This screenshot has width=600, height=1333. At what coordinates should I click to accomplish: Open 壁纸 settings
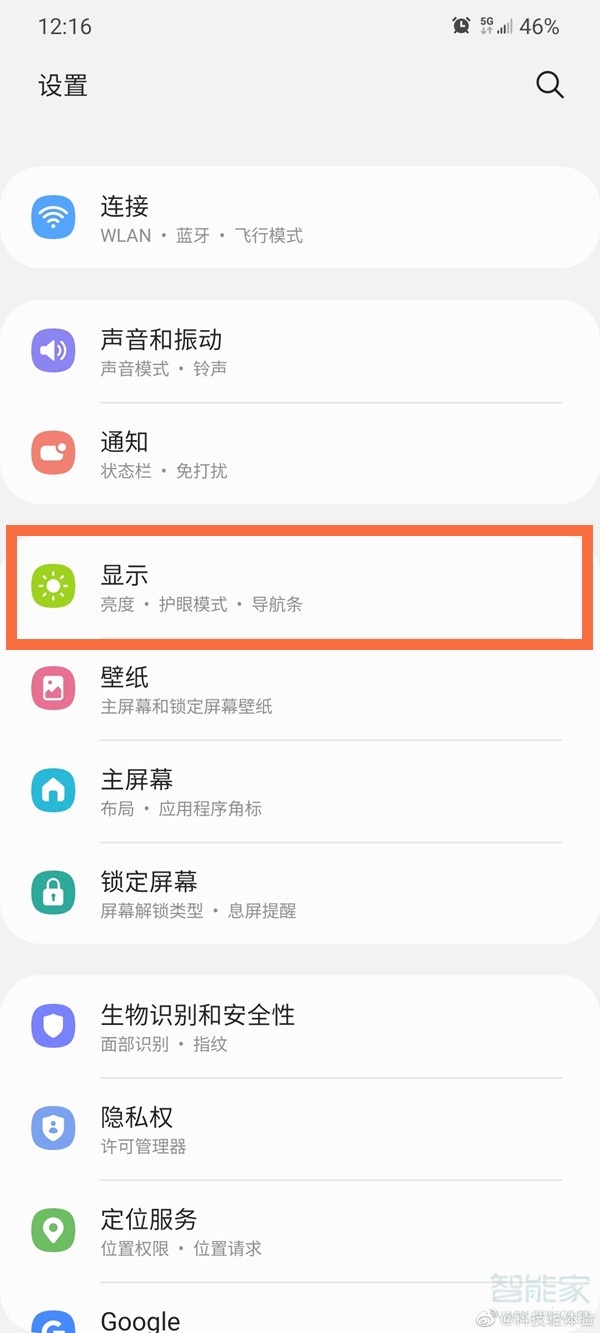(x=300, y=690)
